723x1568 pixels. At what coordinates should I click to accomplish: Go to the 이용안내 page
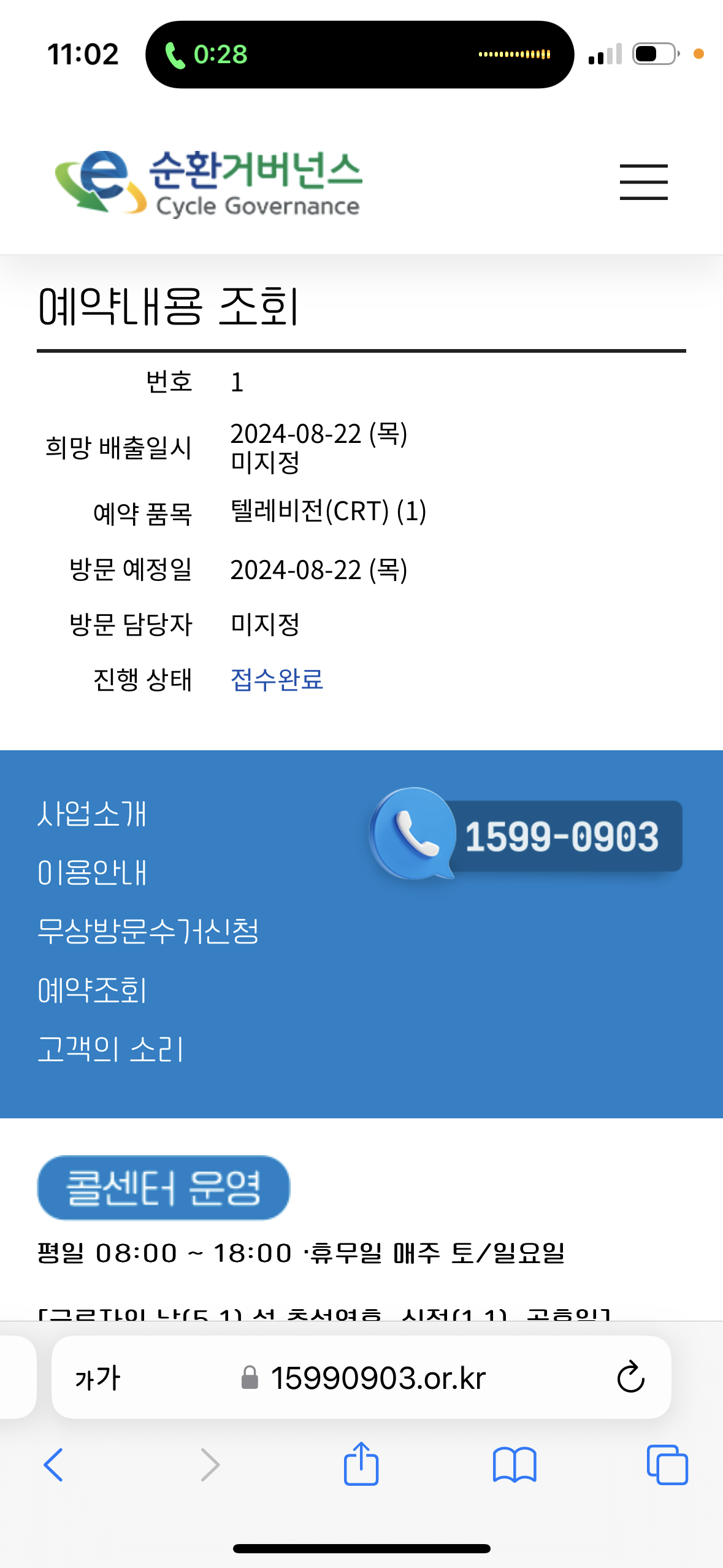click(92, 872)
